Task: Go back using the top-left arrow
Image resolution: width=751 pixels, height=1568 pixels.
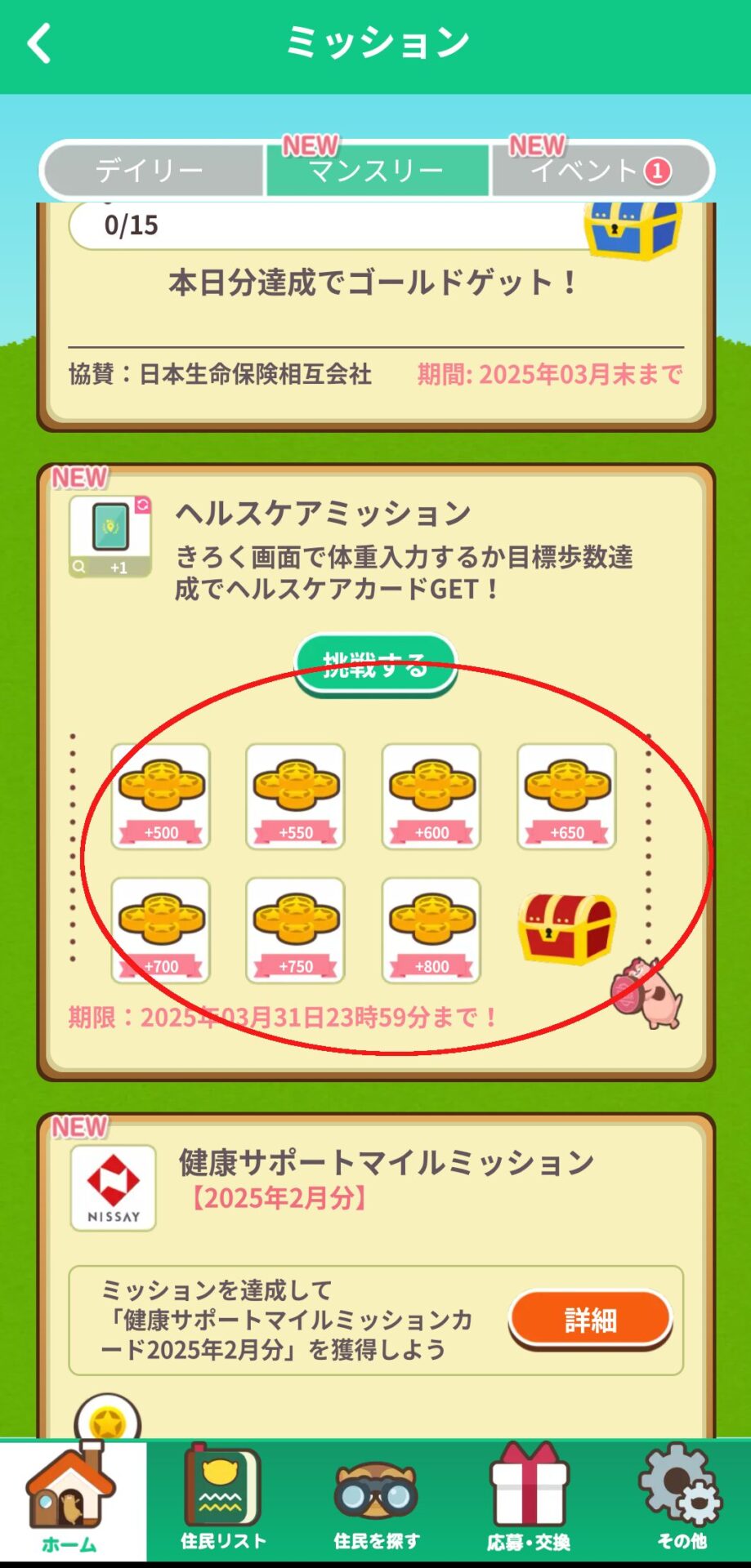Action: pyautogui.click(x=39, y=43)
